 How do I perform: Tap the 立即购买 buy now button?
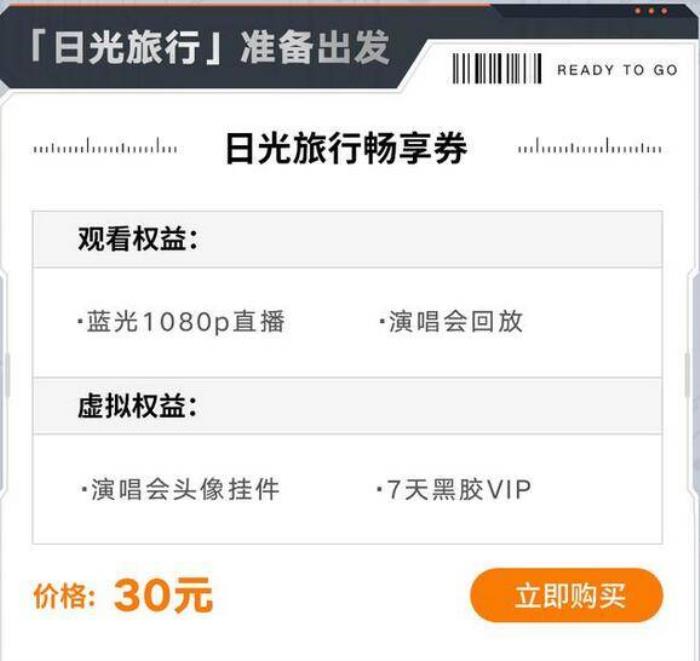pyautogui.click(x=567, y=596)
